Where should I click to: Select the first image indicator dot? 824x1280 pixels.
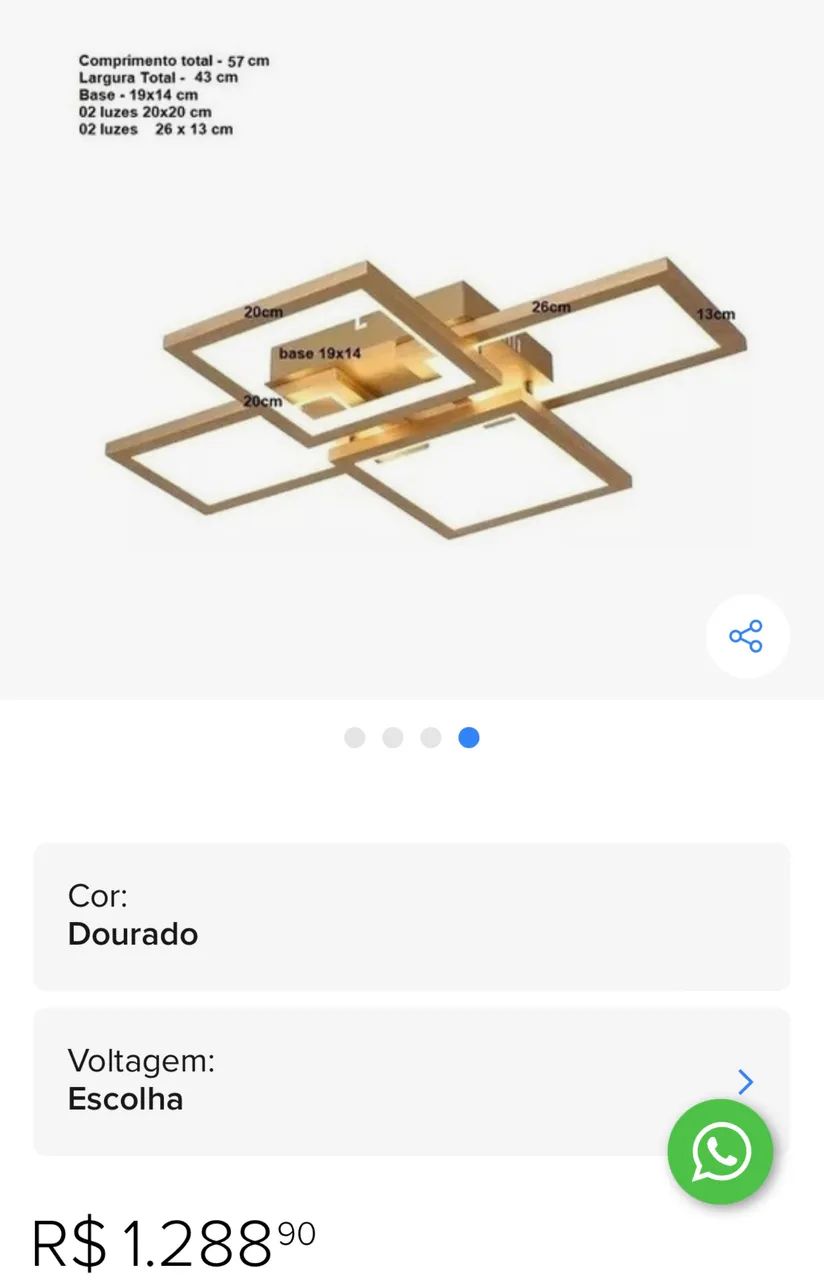[355, 737]
